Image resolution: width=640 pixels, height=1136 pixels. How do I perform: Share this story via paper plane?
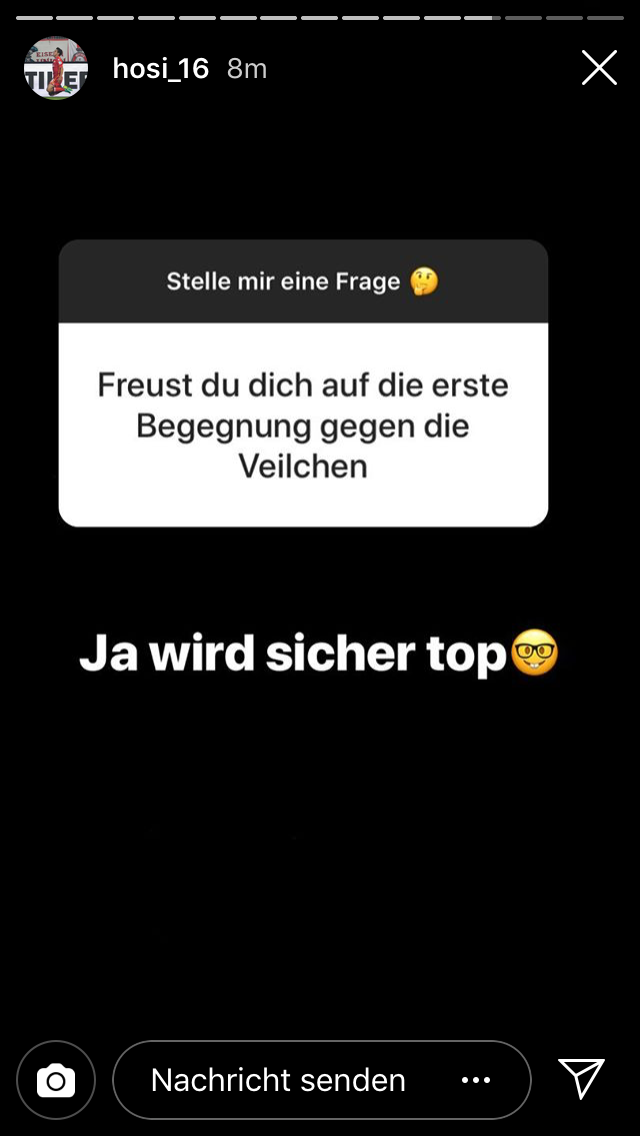582,1079
